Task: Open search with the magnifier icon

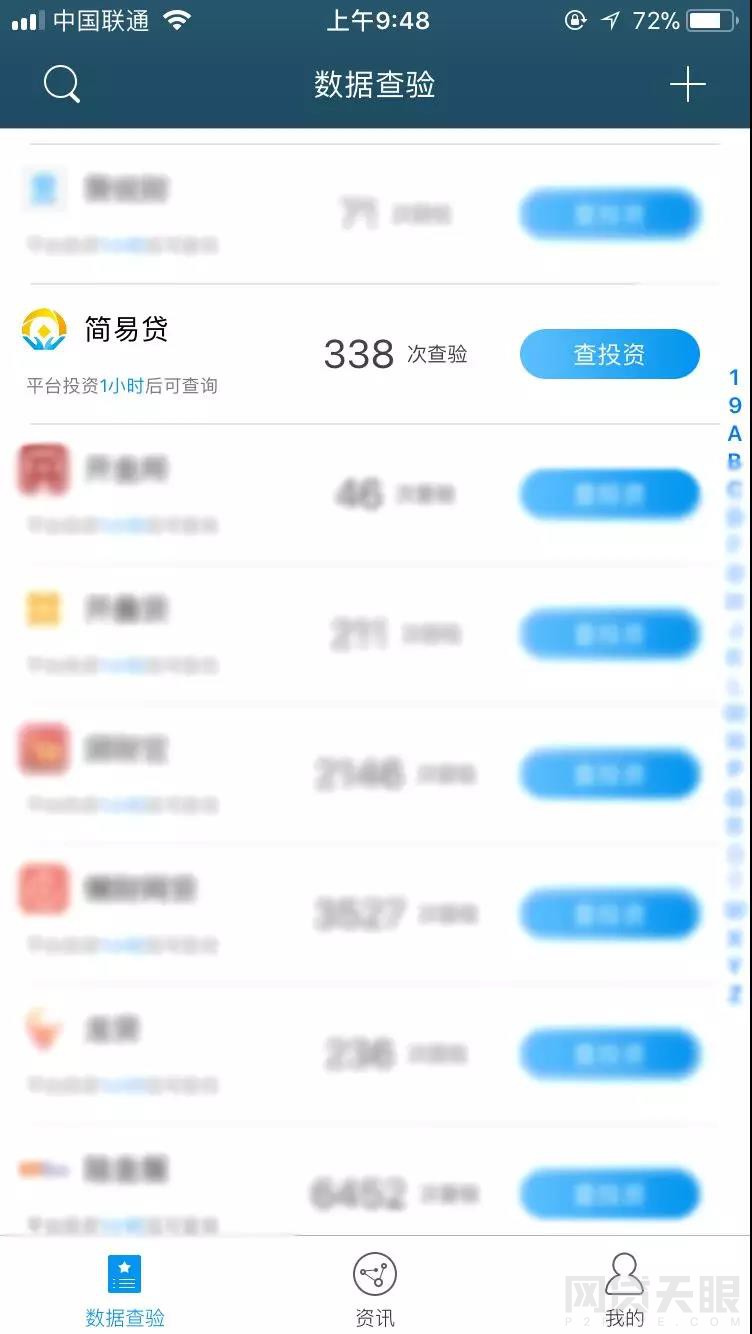Action: click(x=61, y=84)
